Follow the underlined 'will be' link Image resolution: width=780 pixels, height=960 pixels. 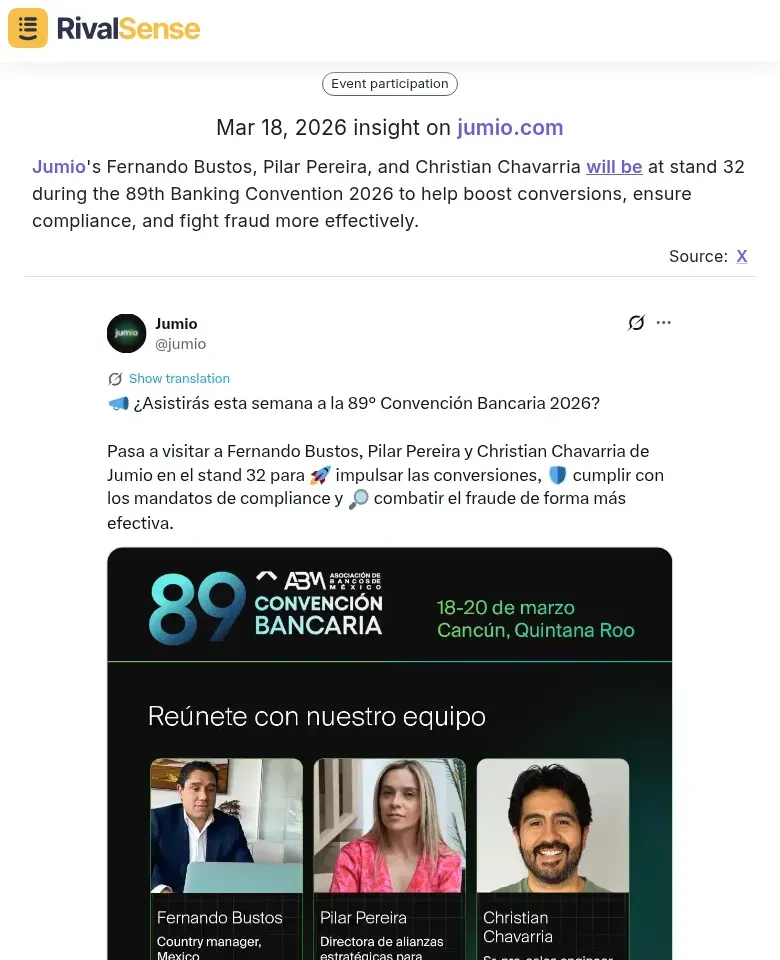click(x=614, y=167)
